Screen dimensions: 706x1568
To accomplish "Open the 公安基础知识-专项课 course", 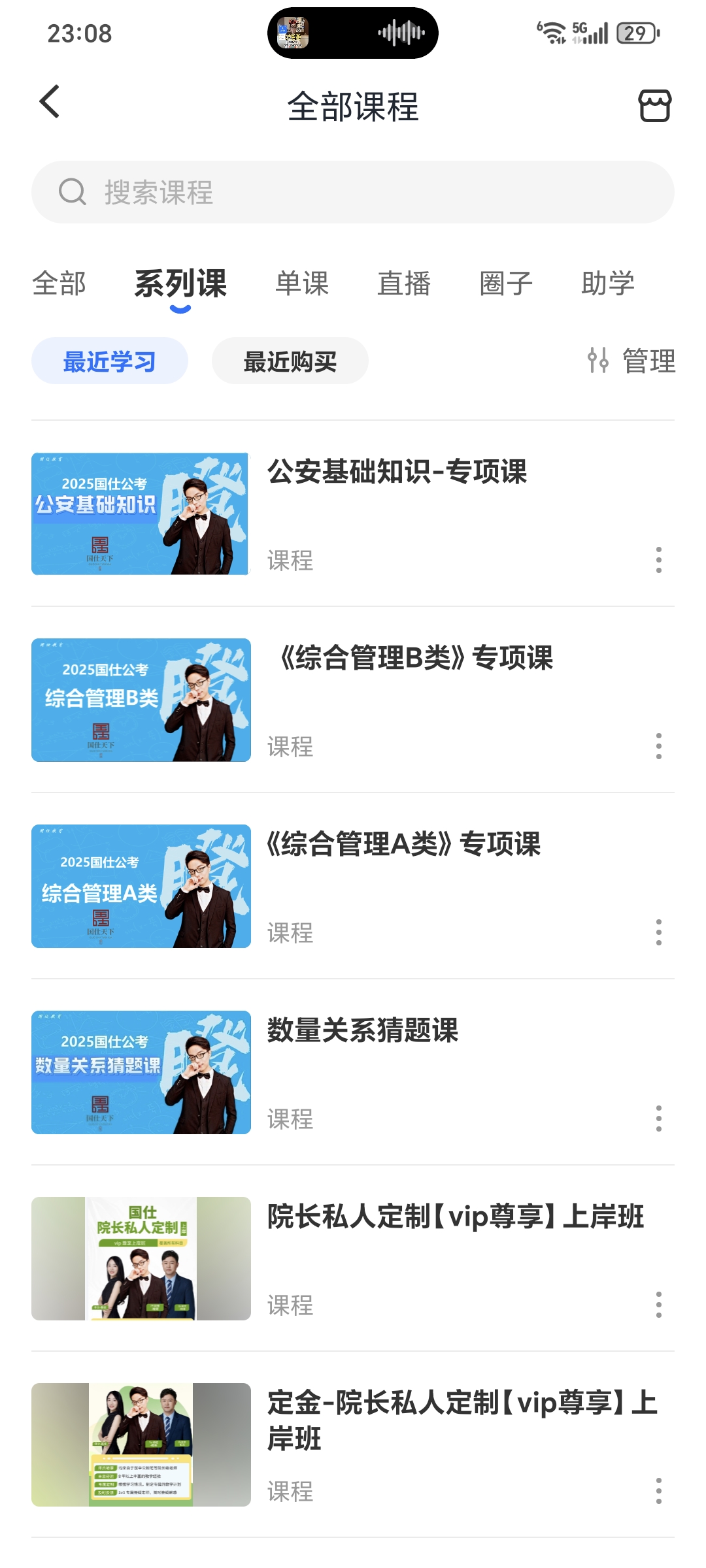I will (x=397, y=472).
